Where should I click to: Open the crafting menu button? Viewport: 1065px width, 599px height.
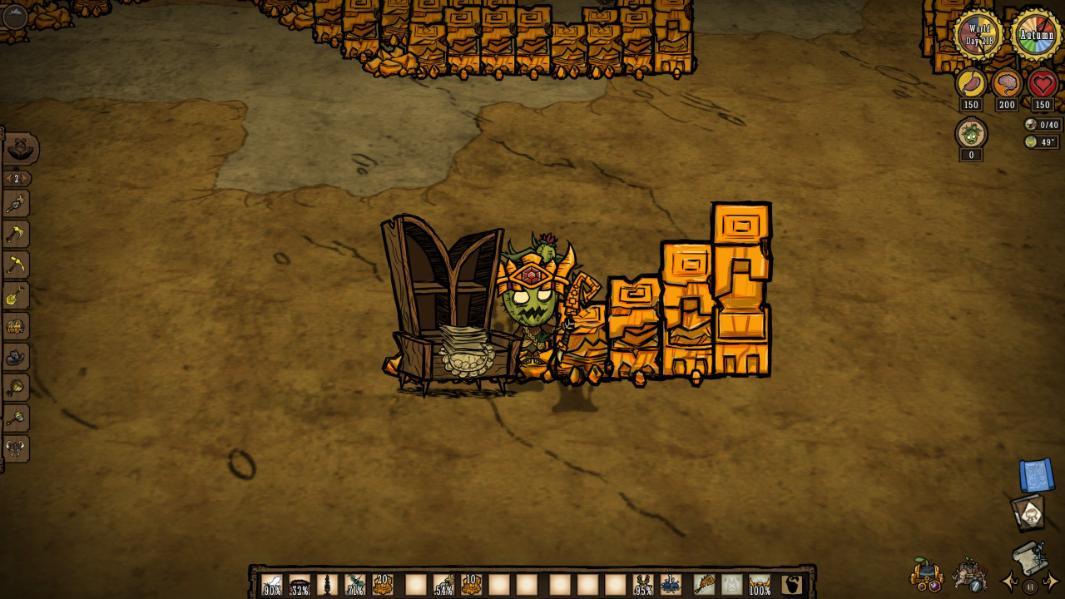[18, 149]
